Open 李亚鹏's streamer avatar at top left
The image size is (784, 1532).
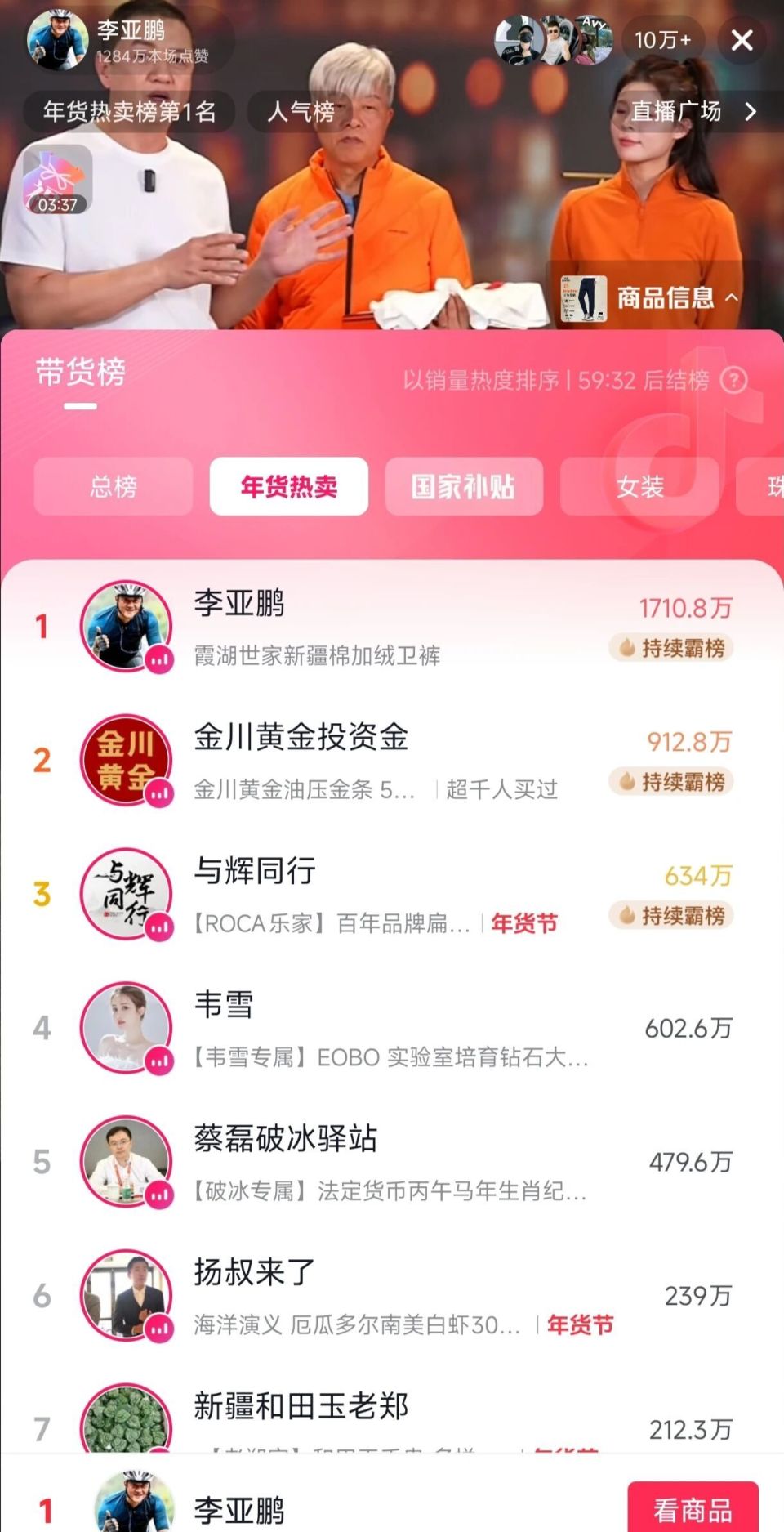click(x=56, y=39)
